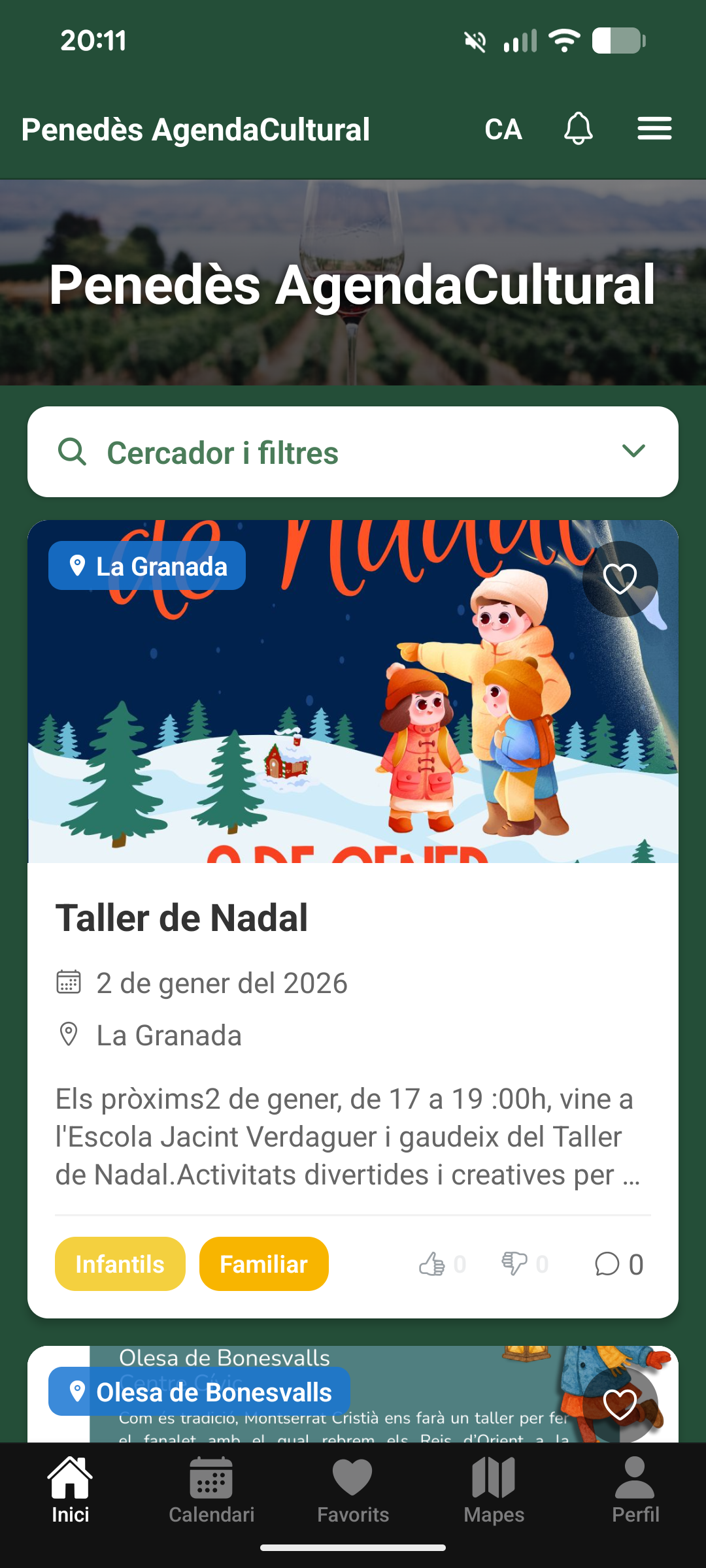Filter by the Infantils tag
This screenshot has height=1568, width=706.
point(120,1264)
